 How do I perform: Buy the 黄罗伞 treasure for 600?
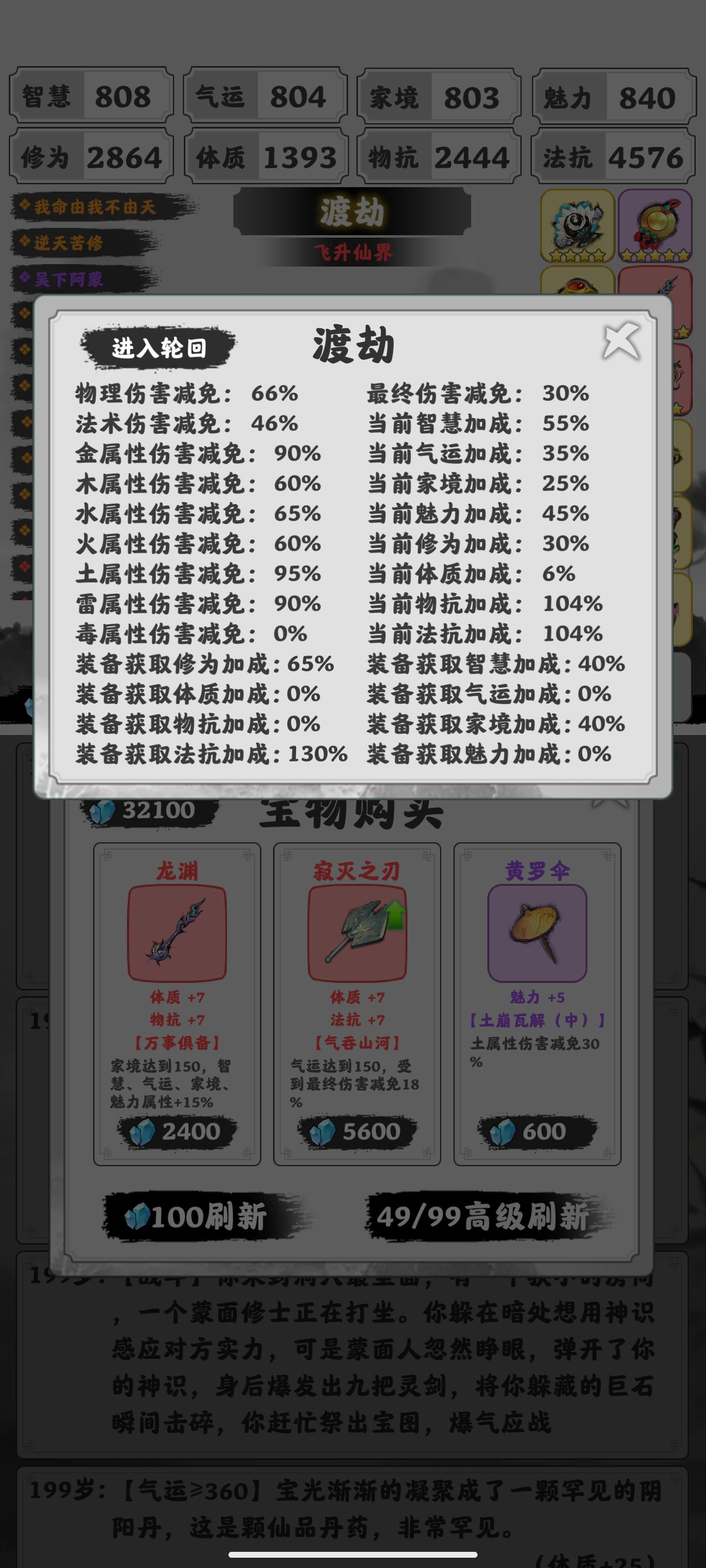(537, 1131)
